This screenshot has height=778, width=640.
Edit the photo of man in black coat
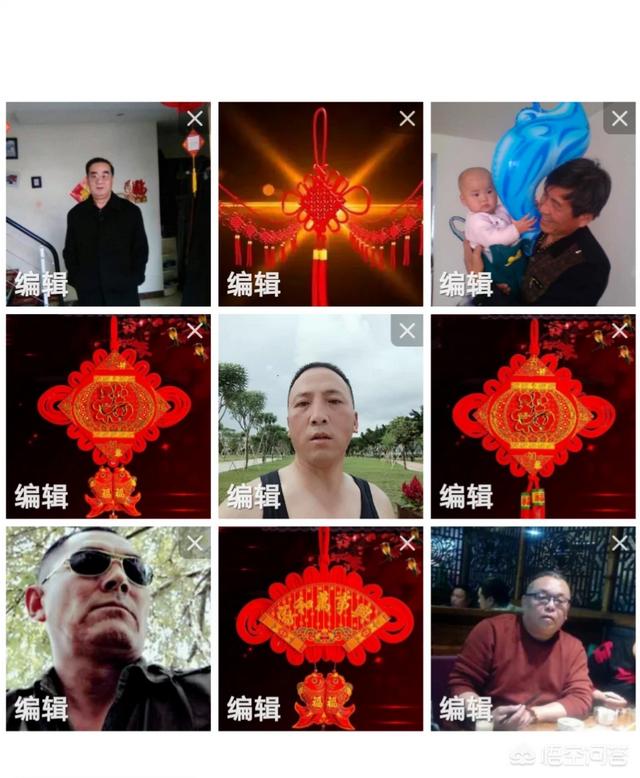click(x=41, y=283)
